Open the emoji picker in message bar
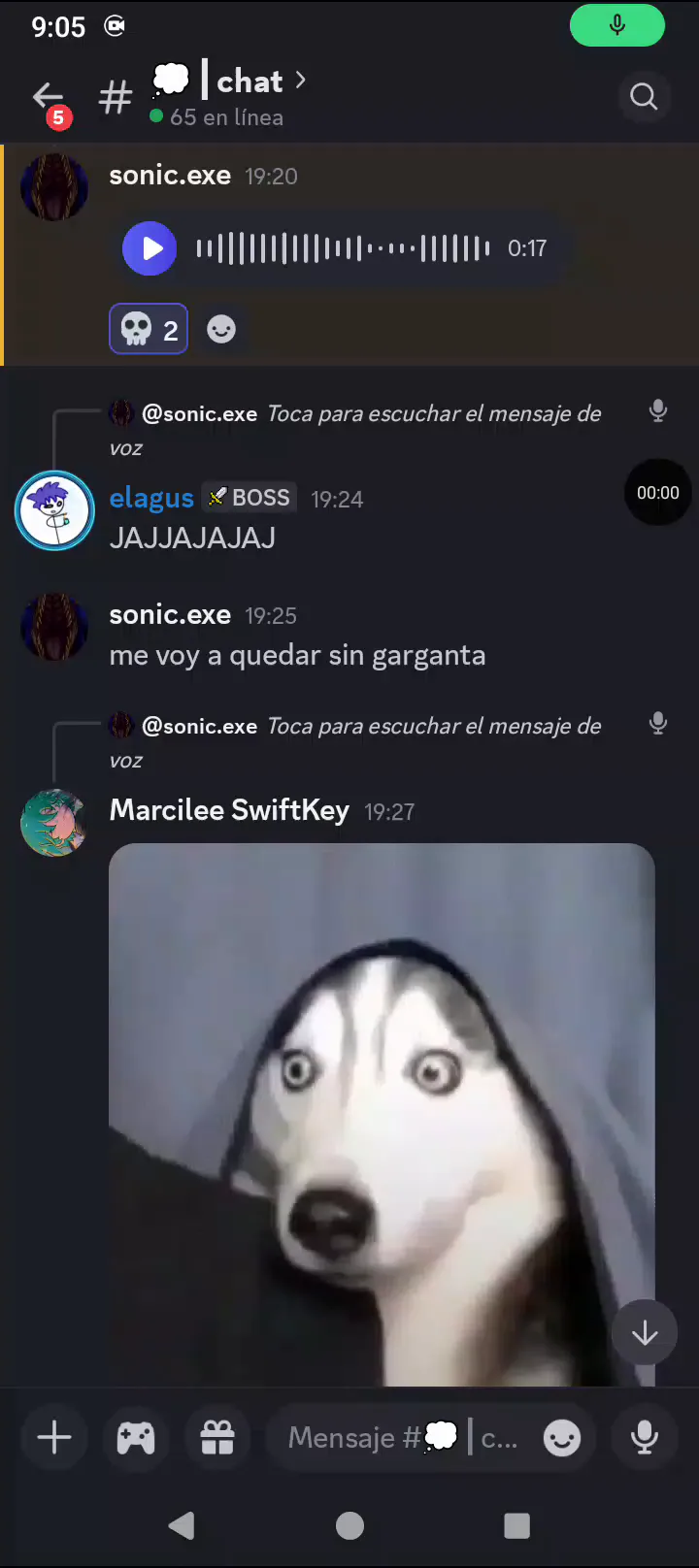This screenshot has width=699, height=1568. 562,1437
